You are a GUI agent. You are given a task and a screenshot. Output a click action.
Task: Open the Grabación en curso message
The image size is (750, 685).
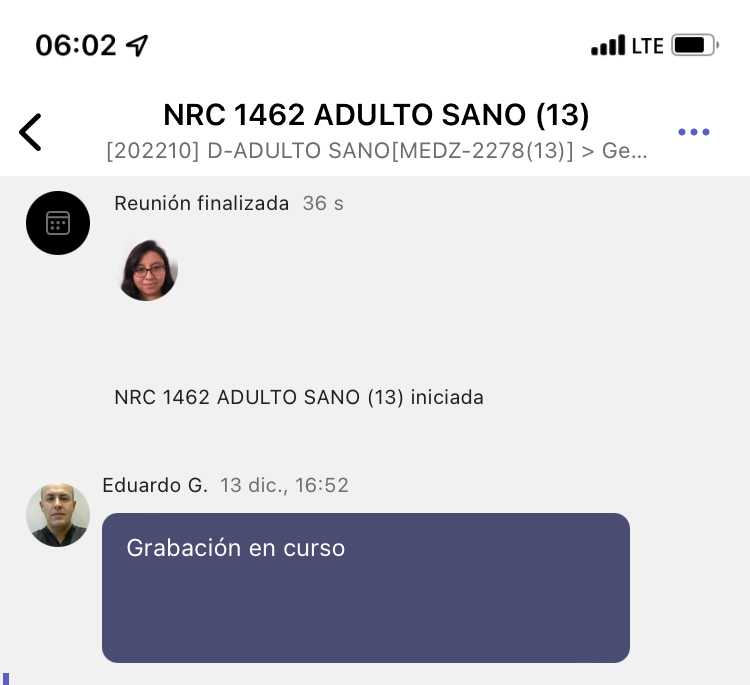click(365, 587)
